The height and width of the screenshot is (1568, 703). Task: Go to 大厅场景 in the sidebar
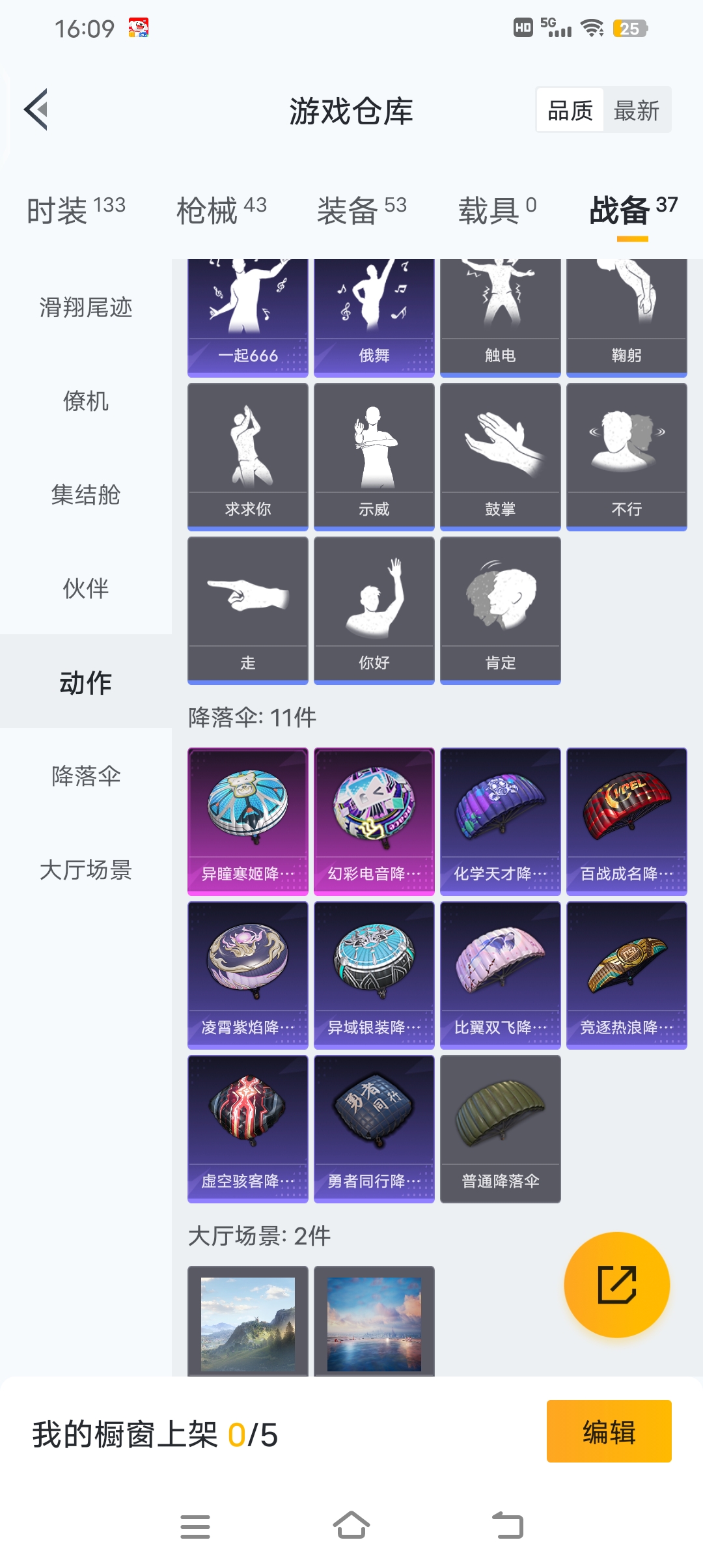tap(85, 870)
